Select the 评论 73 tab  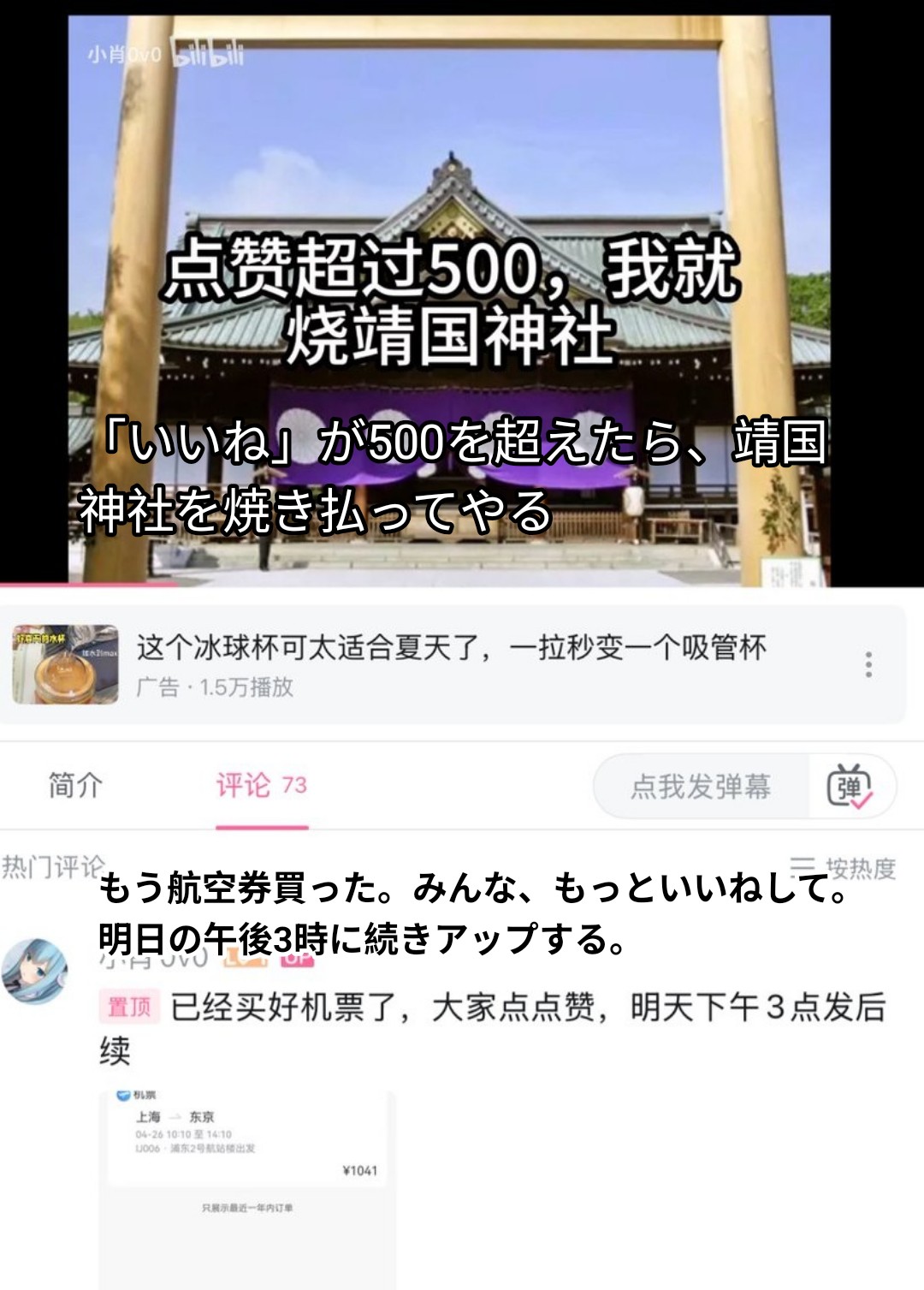point(261,785)
